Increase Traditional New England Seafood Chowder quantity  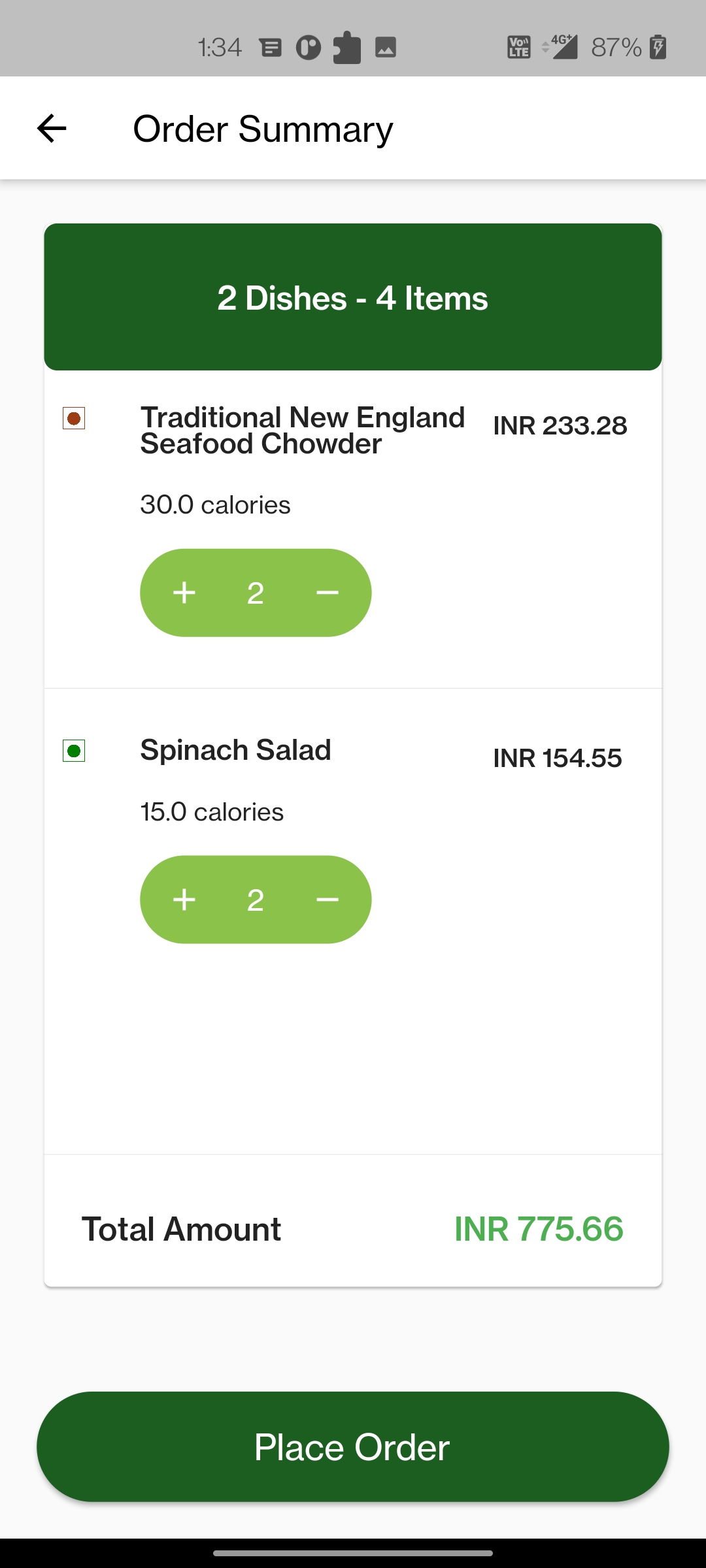pos(184,593)
